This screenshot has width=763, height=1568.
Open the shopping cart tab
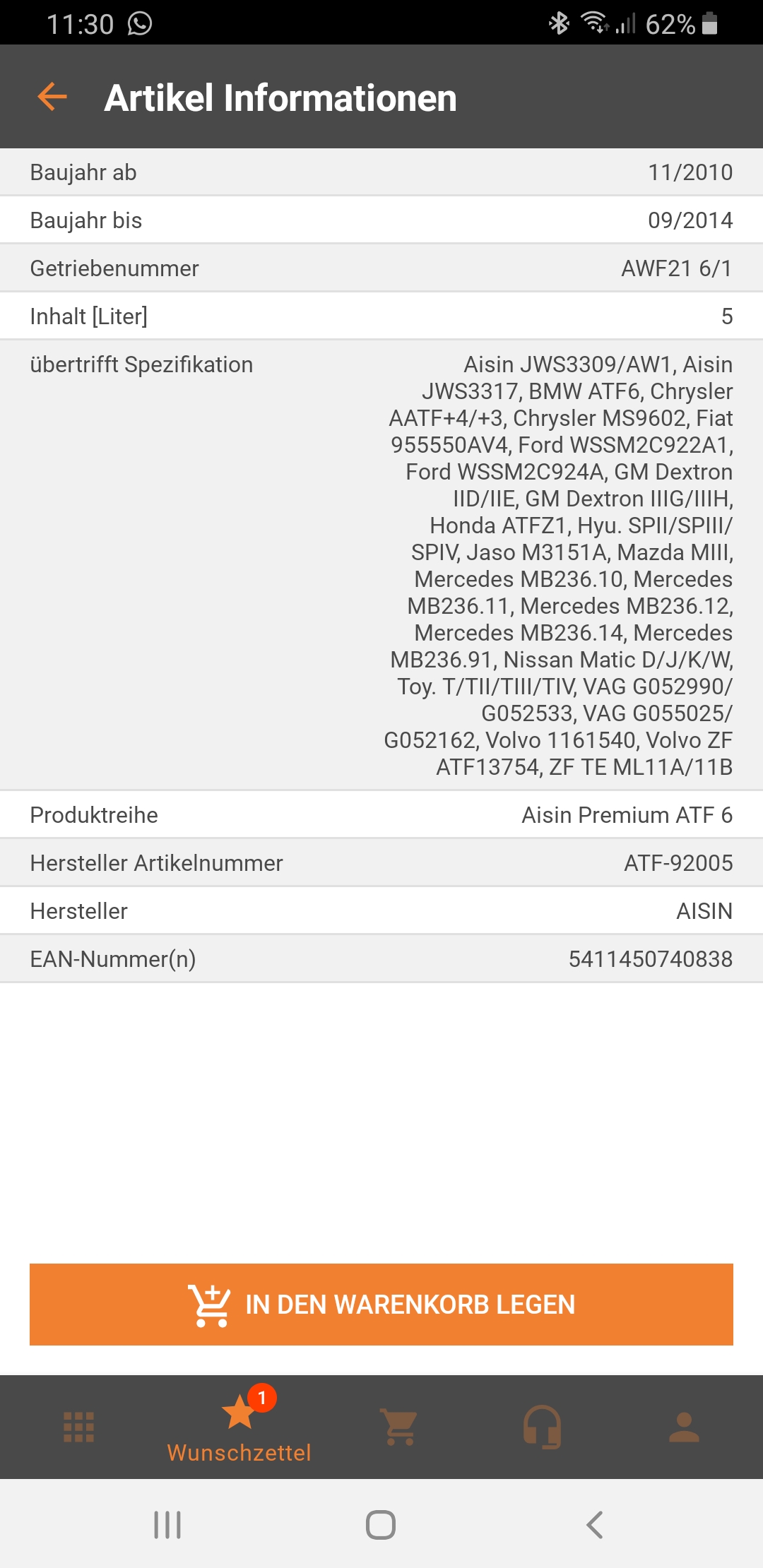(400, 1427)
